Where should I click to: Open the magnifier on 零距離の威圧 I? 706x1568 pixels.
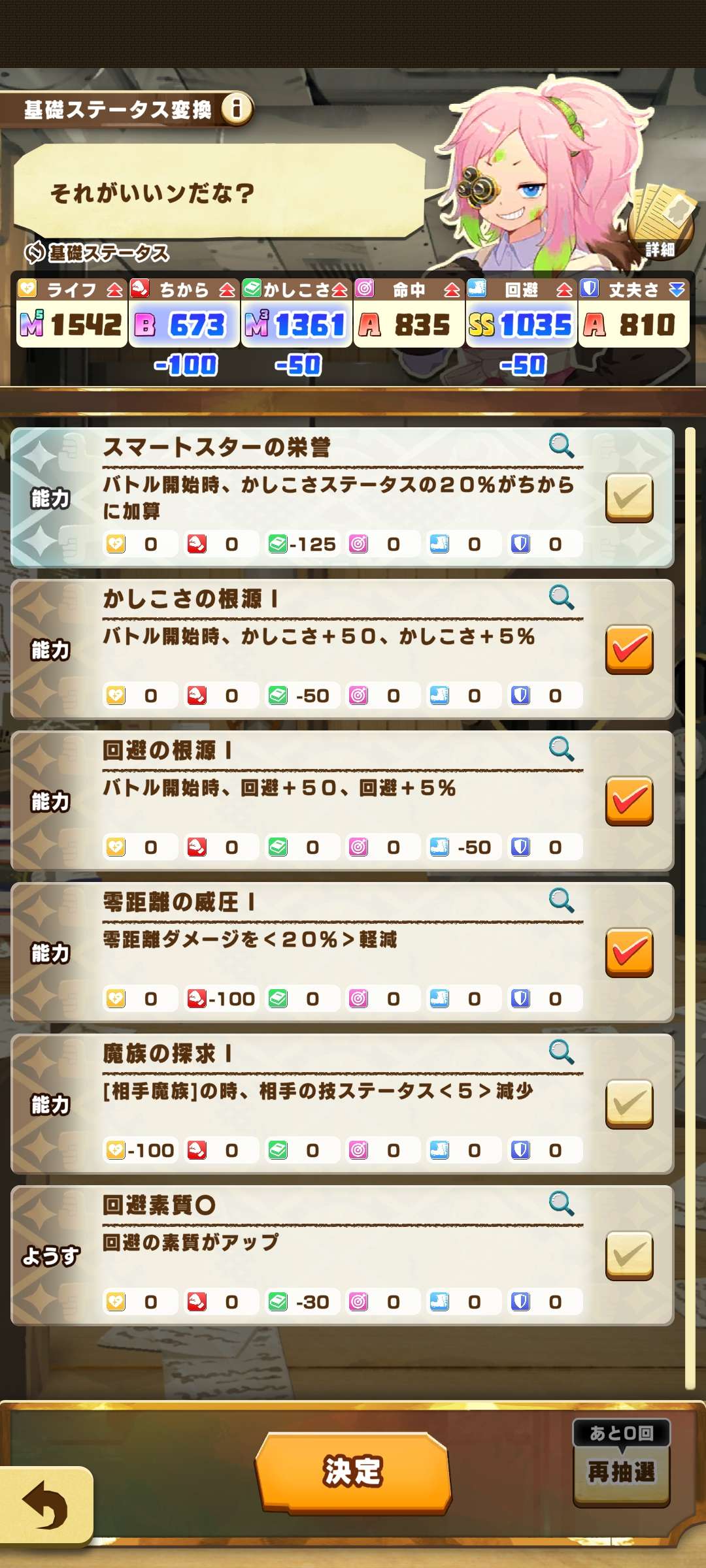[x=561, y=901]
